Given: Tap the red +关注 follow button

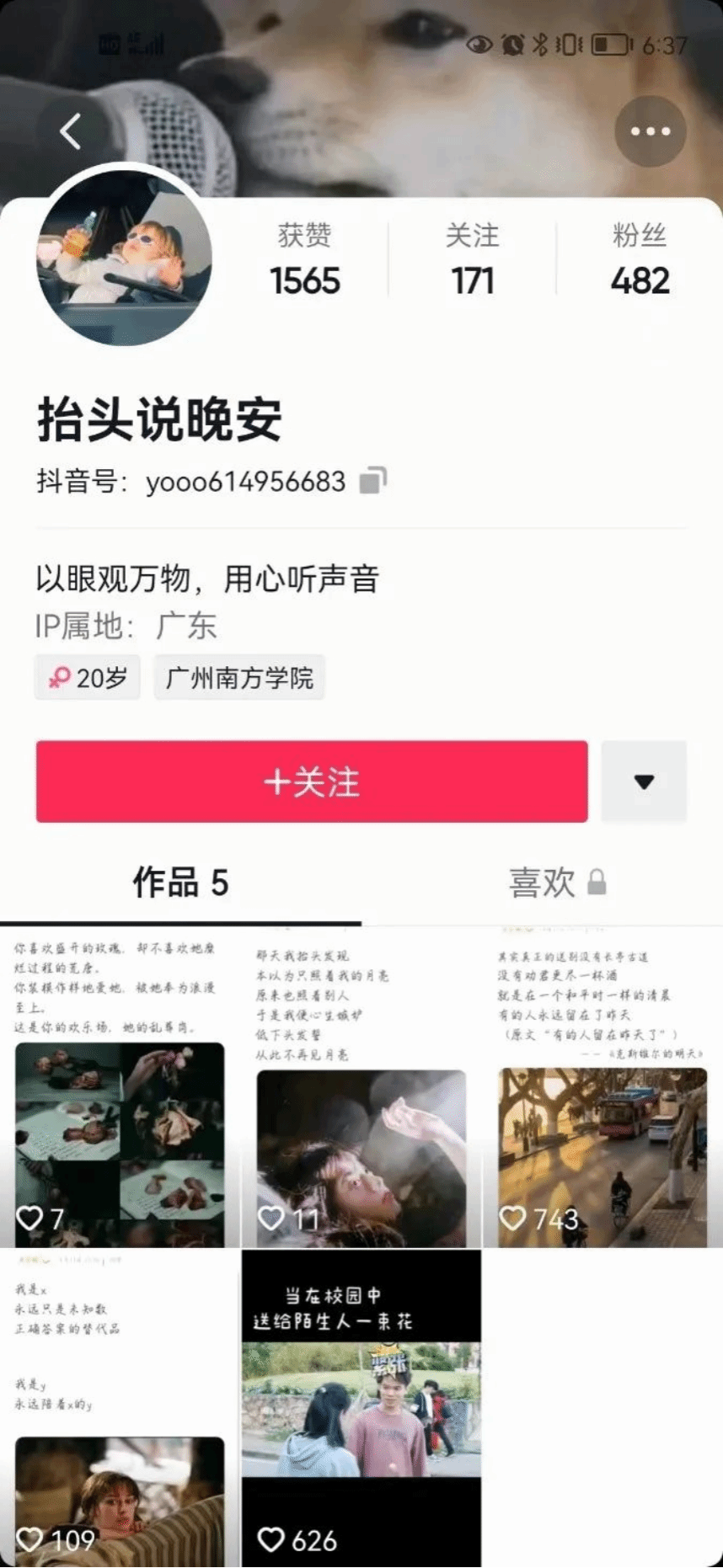Looking at the screenshot, I should (x=311, y=781).
